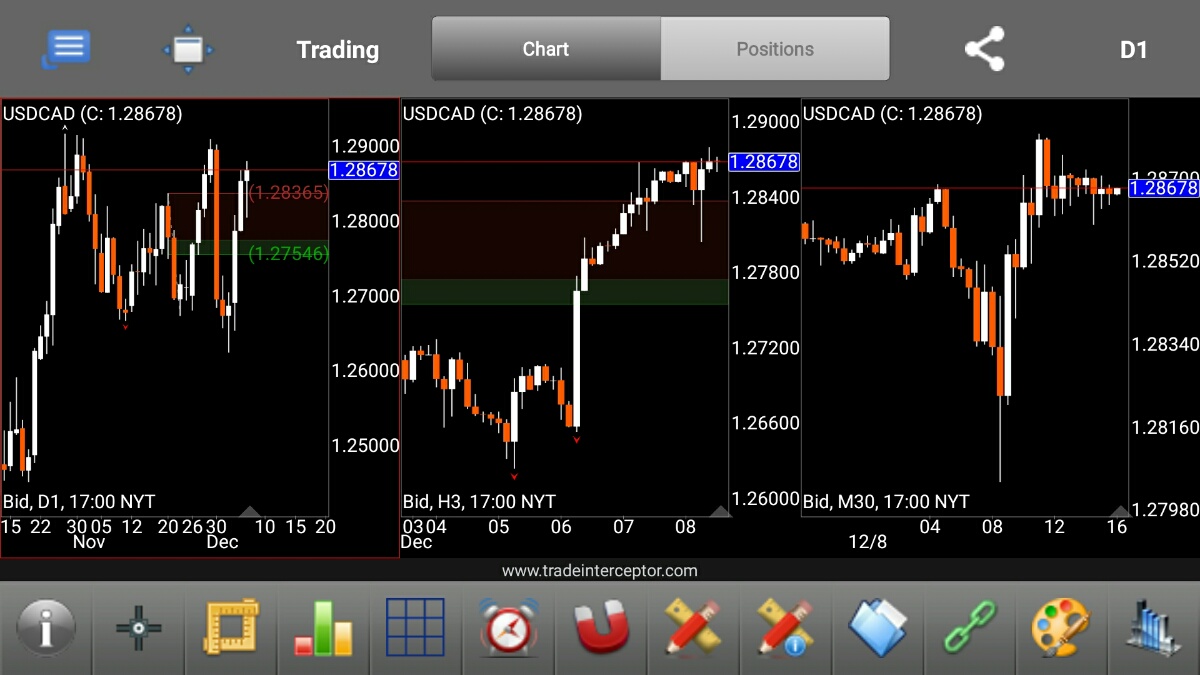The height and width of the screenshot is (675, 1200).
Task: Open the measuring ruler frame tool
Action: pyautogui.click(x=231, y=629)
